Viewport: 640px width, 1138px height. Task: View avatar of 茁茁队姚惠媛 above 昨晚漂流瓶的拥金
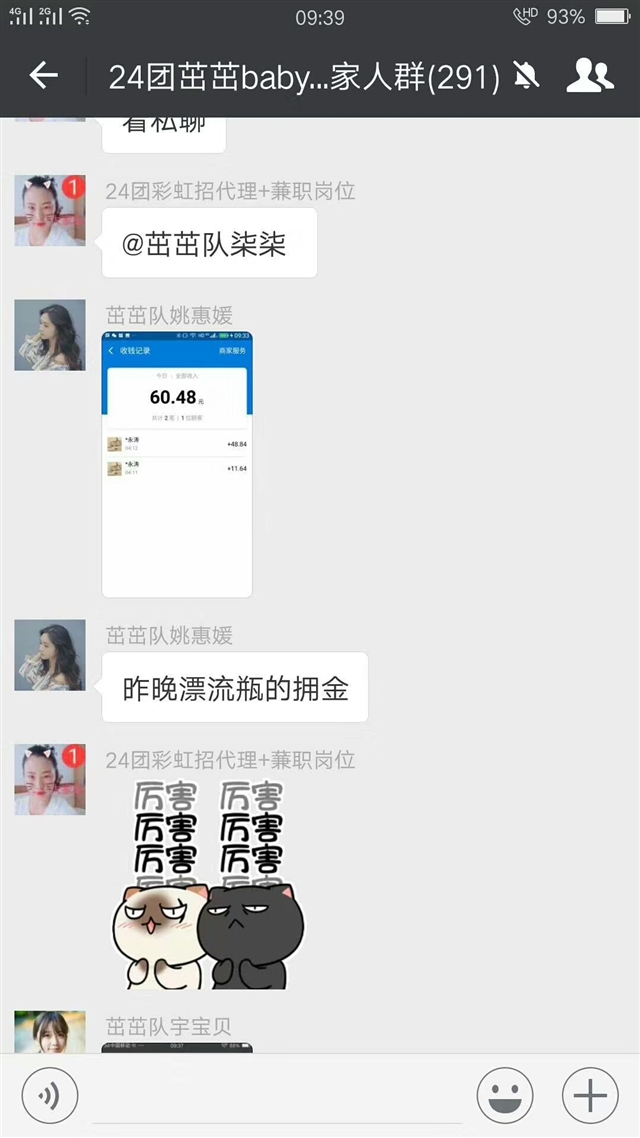coord(50,655)
